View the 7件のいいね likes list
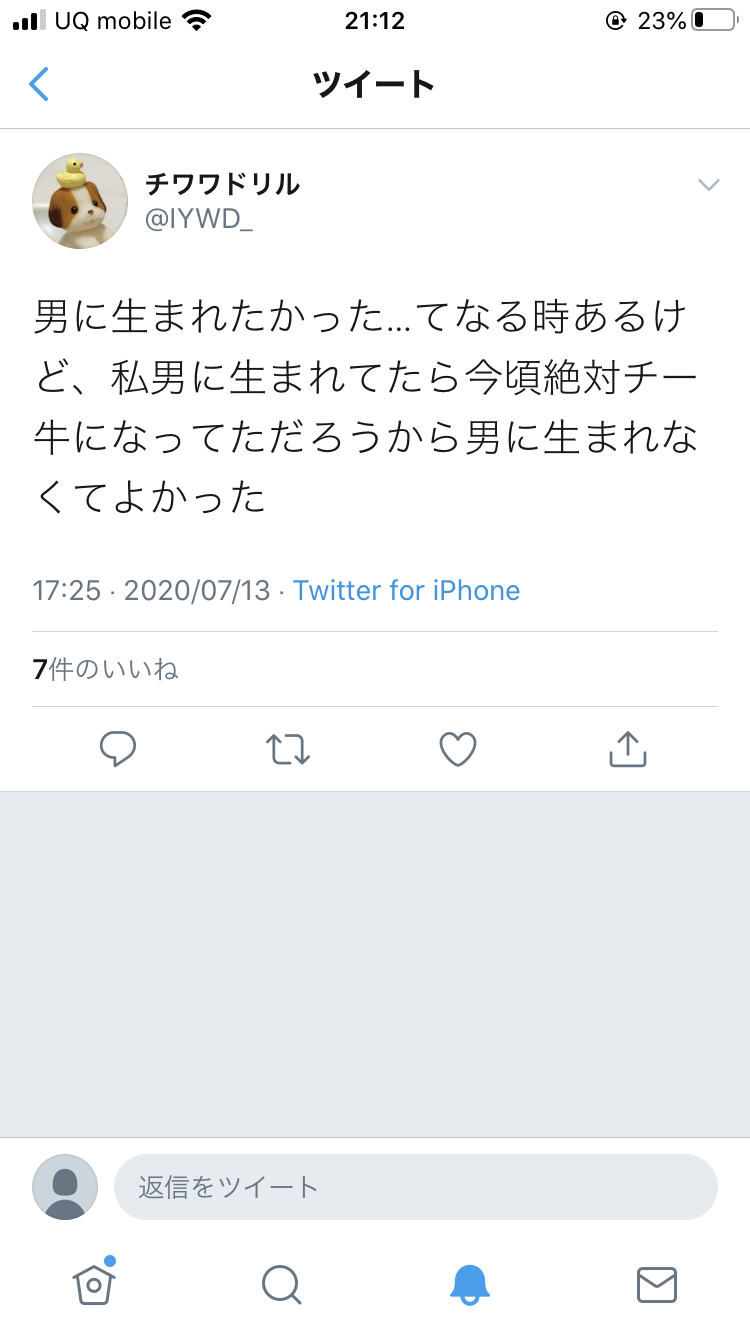 [x=105, y=669]
